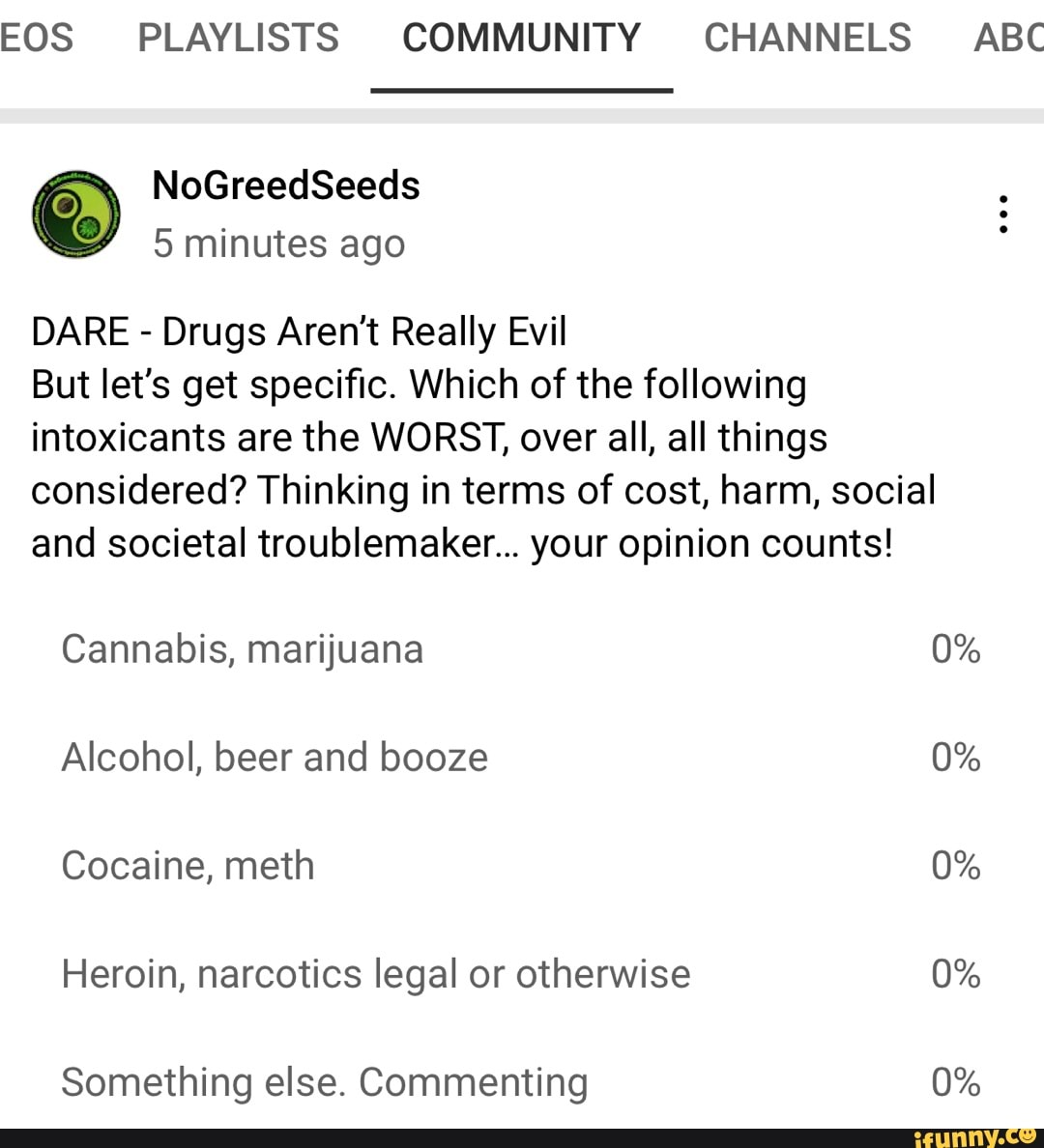
Task: Open the channel icon to visit the channel
Action: [76, 214]
